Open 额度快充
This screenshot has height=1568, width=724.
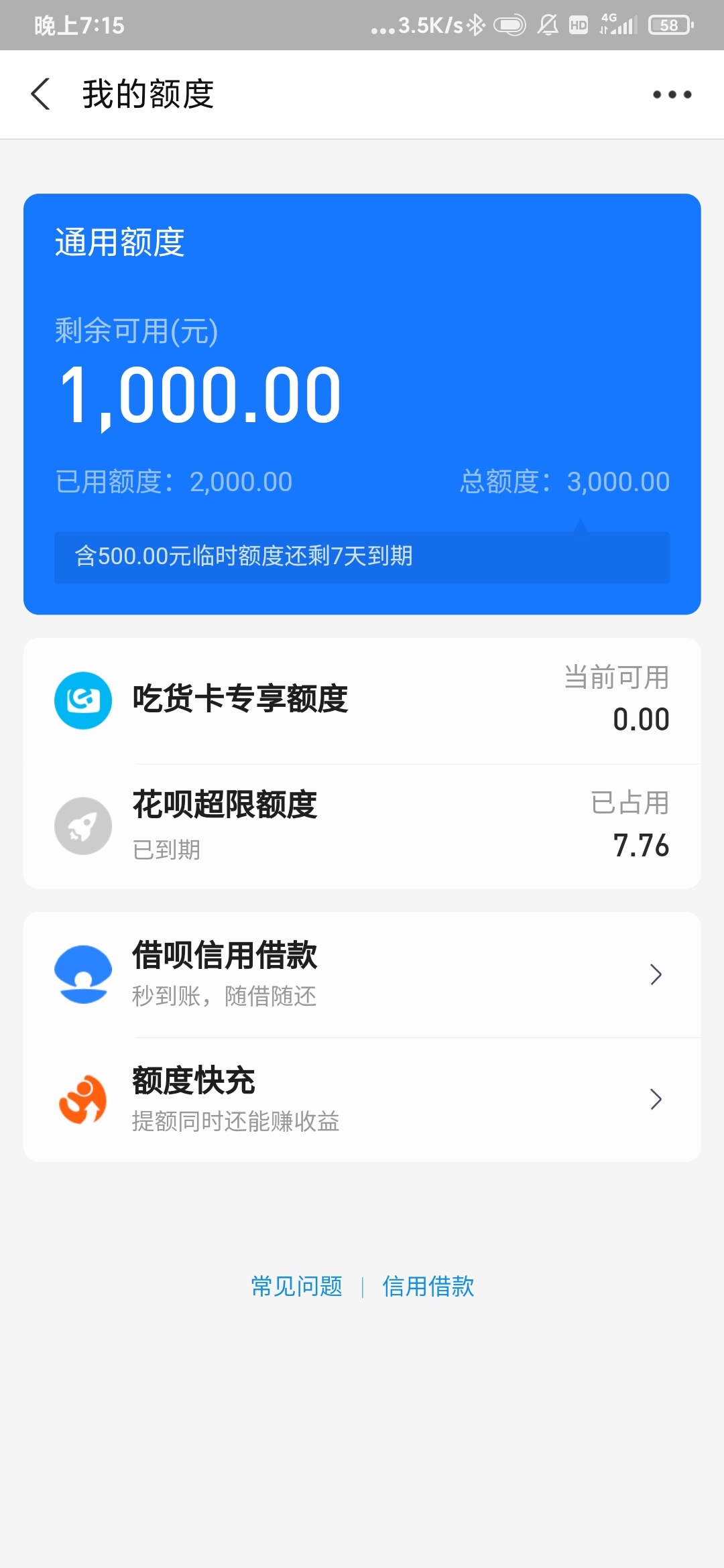point(362,1100)
